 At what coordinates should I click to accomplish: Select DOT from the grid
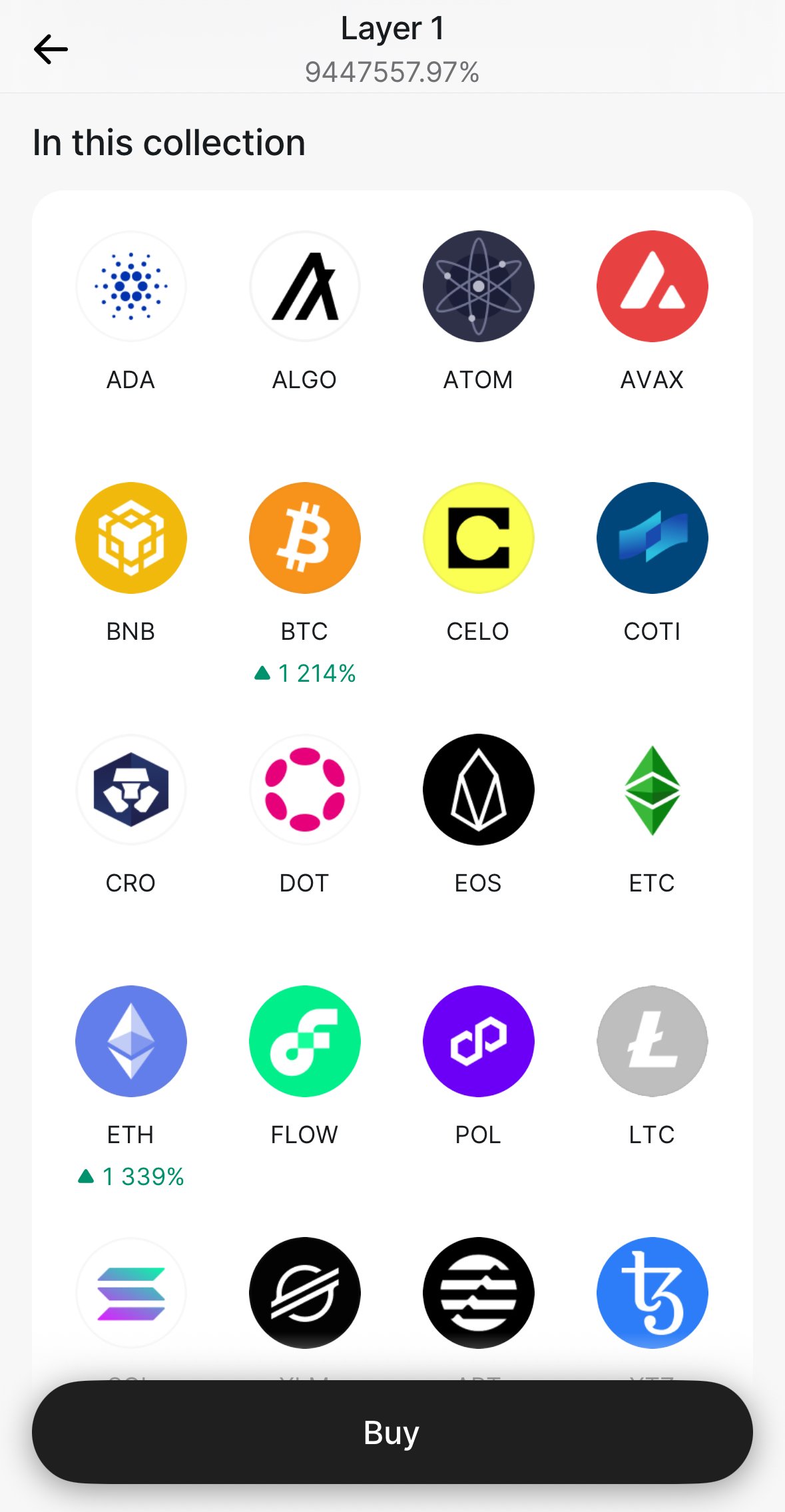pyautogui.click(x=304, y=790)
